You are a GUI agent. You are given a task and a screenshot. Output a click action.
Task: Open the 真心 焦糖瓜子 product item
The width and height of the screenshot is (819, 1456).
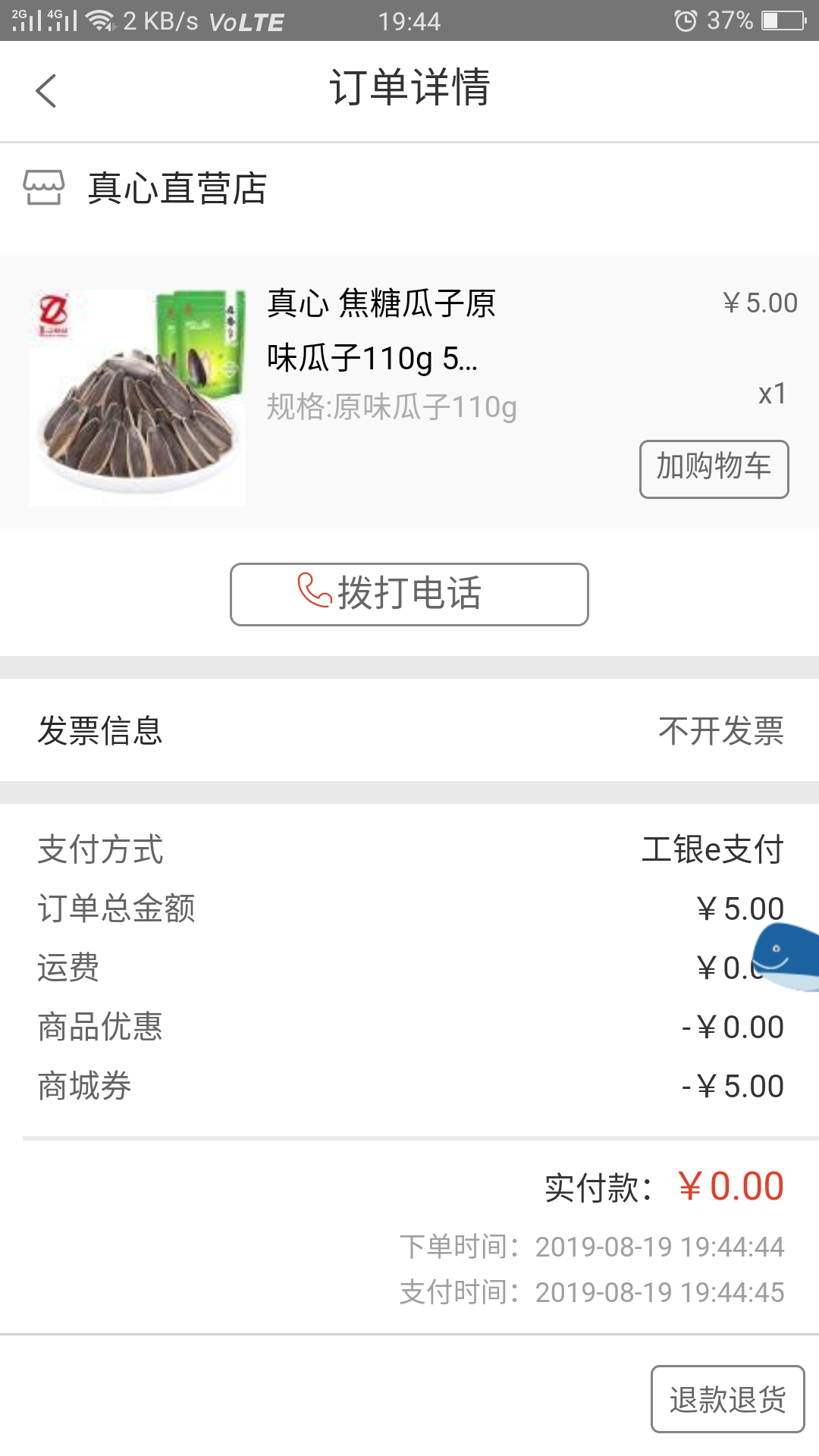pos(409,392)
